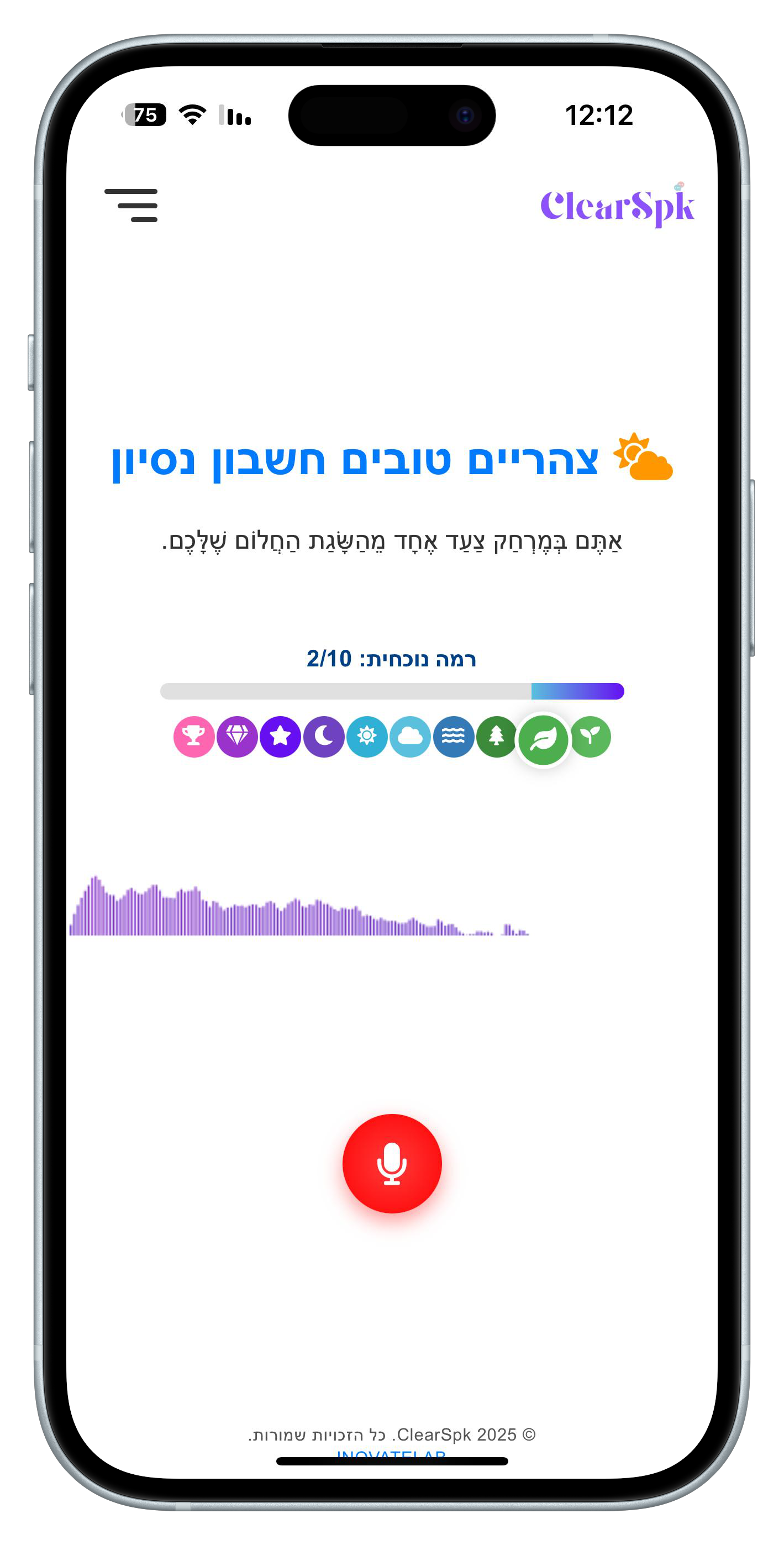
Task: Select the highlighted leaf level badge
Action: (x=543, y=739)
